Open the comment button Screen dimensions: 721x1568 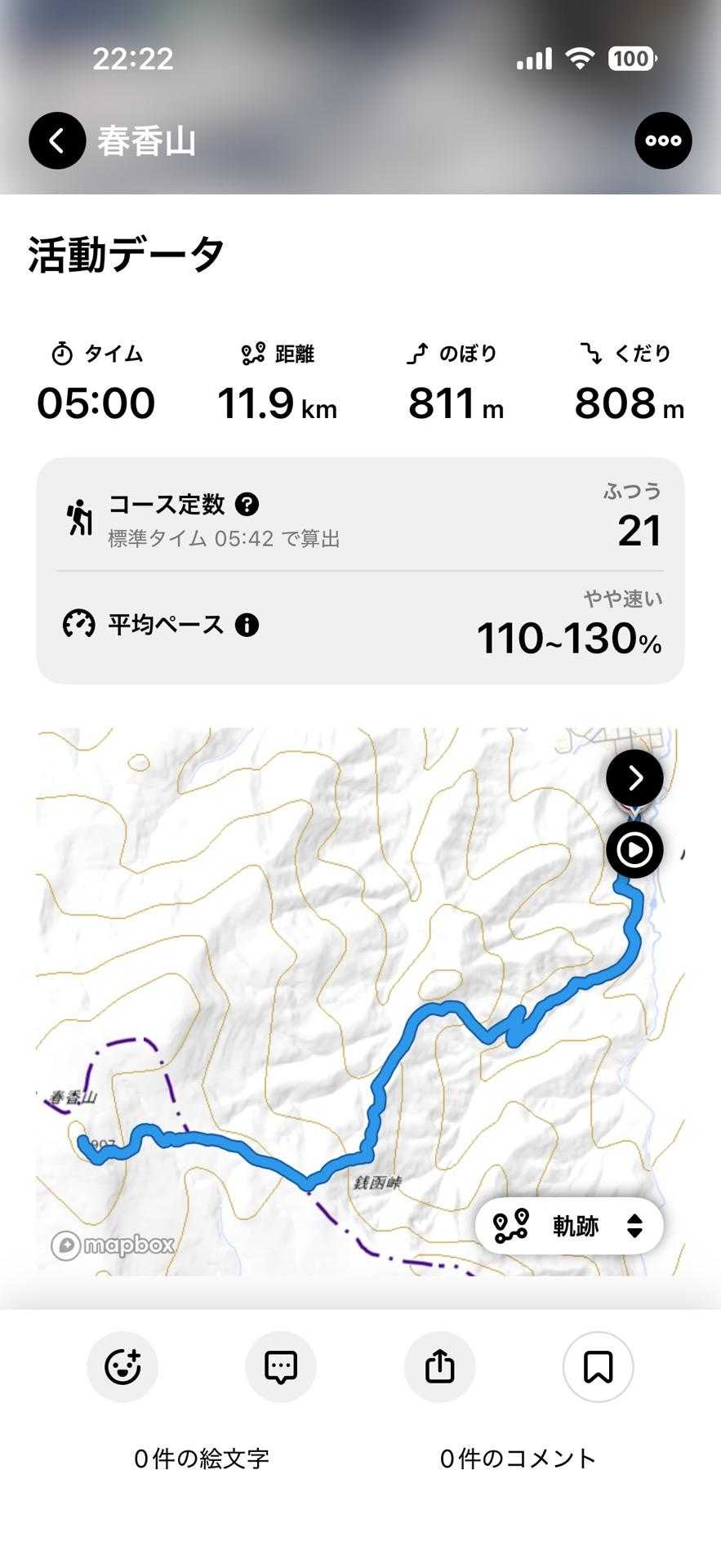pos(281,1366)
